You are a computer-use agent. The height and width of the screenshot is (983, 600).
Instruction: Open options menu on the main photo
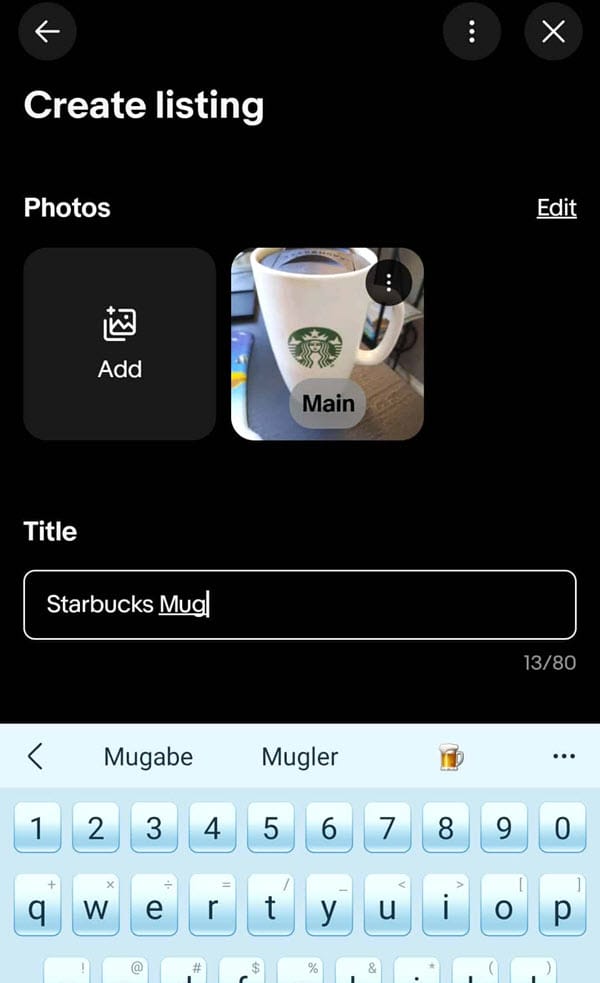(389, 284)
